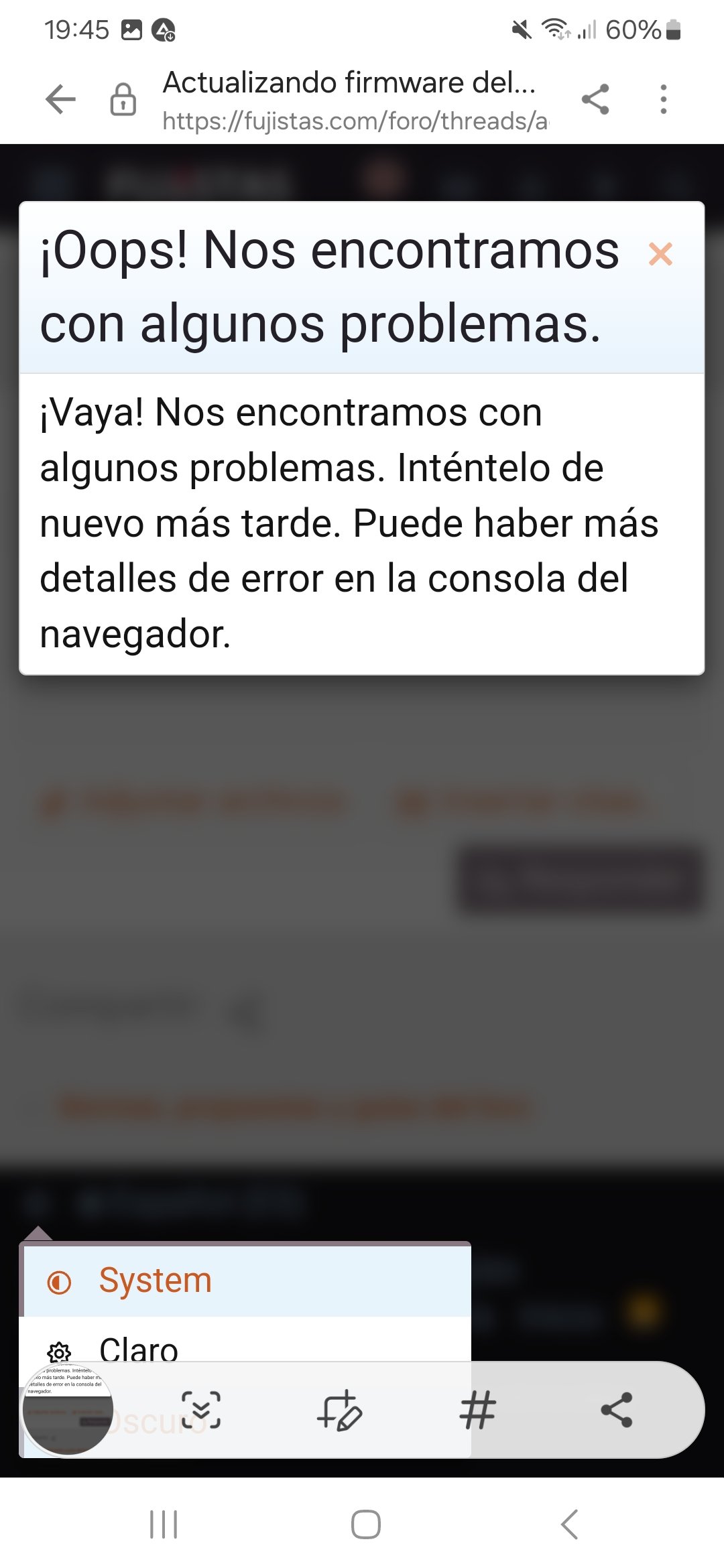This screenshot has width=724, height=1568.
Task: Edit the screenshot with crop and draw
Action: coord(339,1410)
